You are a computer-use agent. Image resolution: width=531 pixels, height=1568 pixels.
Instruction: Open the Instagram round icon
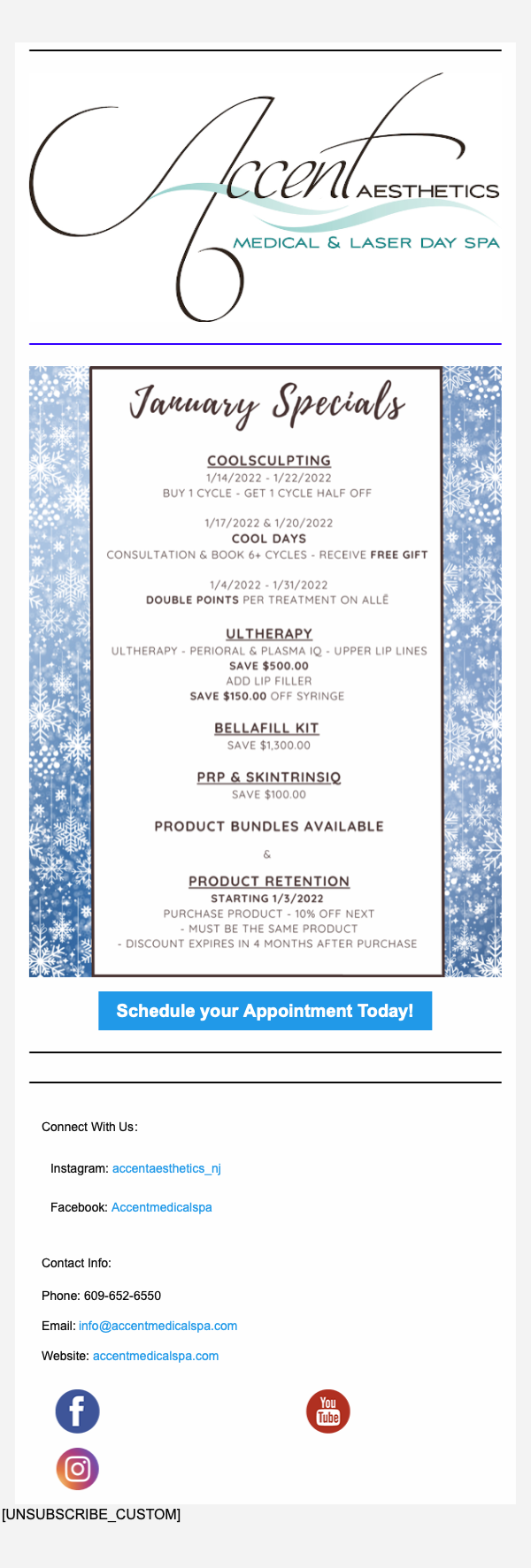click(78, 1469)
